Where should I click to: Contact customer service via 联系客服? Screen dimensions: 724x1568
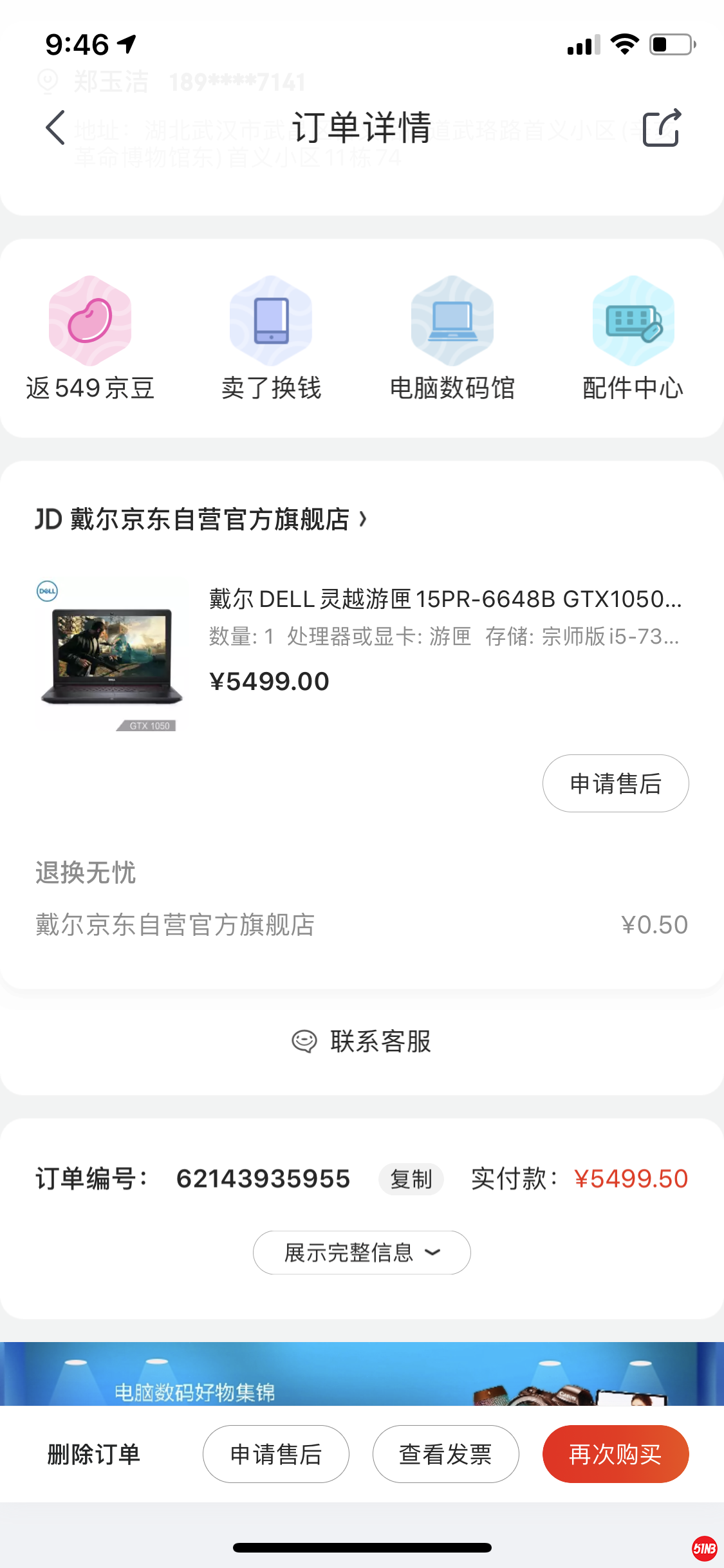coord(380,1040)
